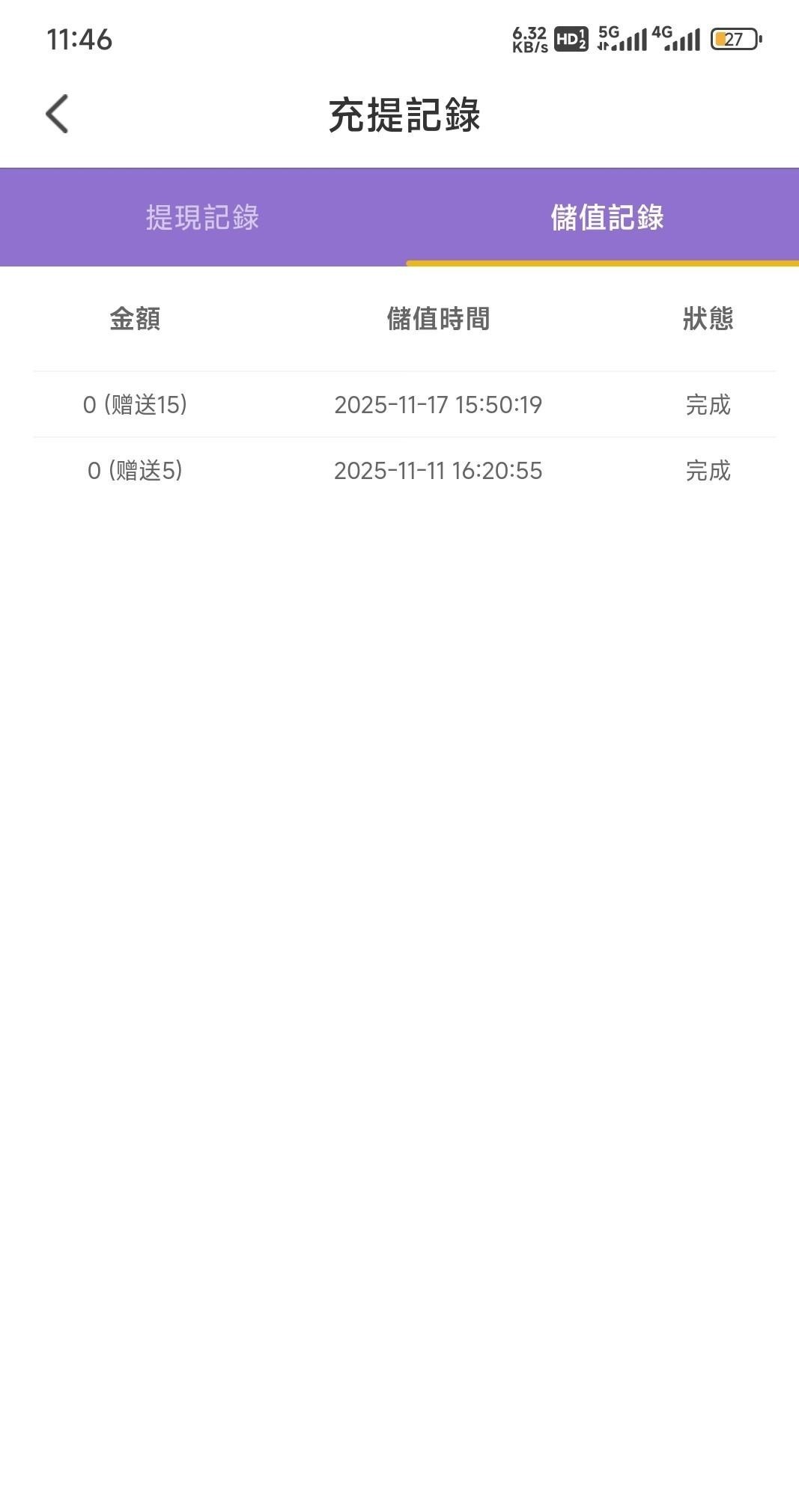
Task: Switch to the 提現記錄 tab
Action: [x=202, y=218]
